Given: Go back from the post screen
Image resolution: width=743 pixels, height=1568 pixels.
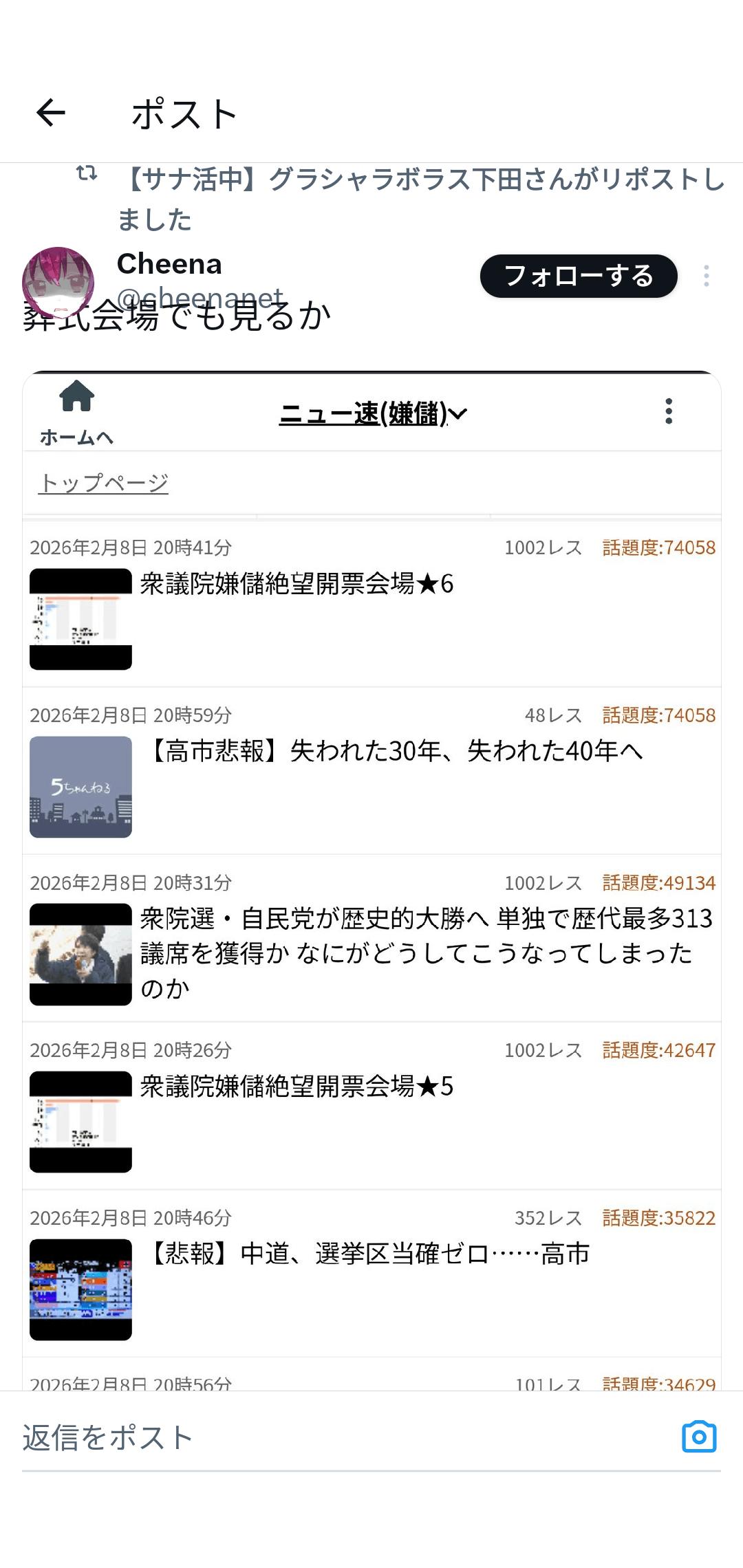Looking at the screenshot, I should (x=51, y=113).
